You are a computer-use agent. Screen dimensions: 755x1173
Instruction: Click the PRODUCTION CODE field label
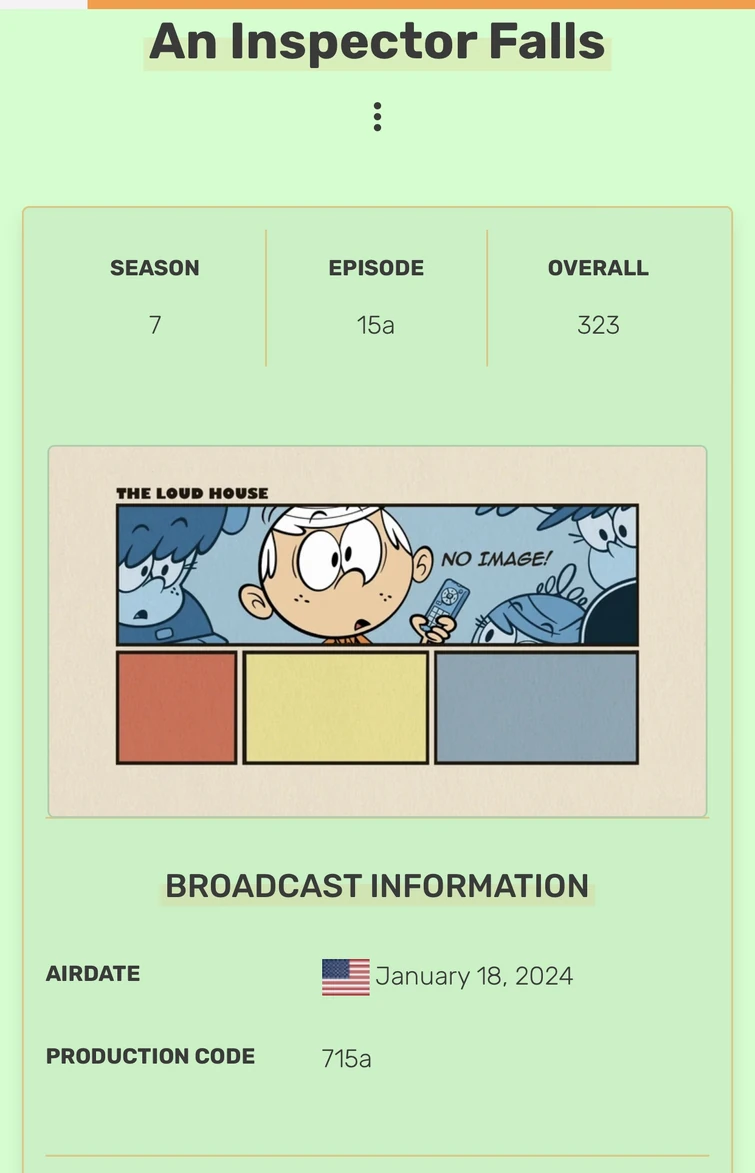pyautogui.click(x=150, y=1056)
